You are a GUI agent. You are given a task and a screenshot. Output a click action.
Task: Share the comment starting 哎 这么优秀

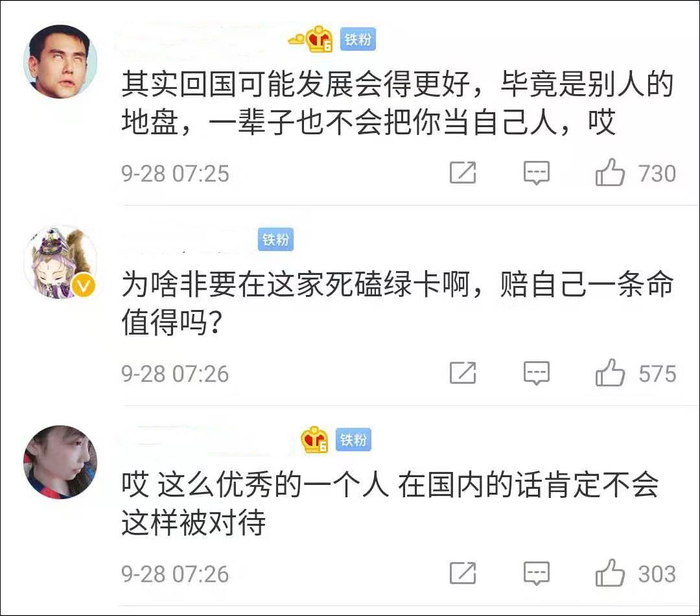(463, 573)
